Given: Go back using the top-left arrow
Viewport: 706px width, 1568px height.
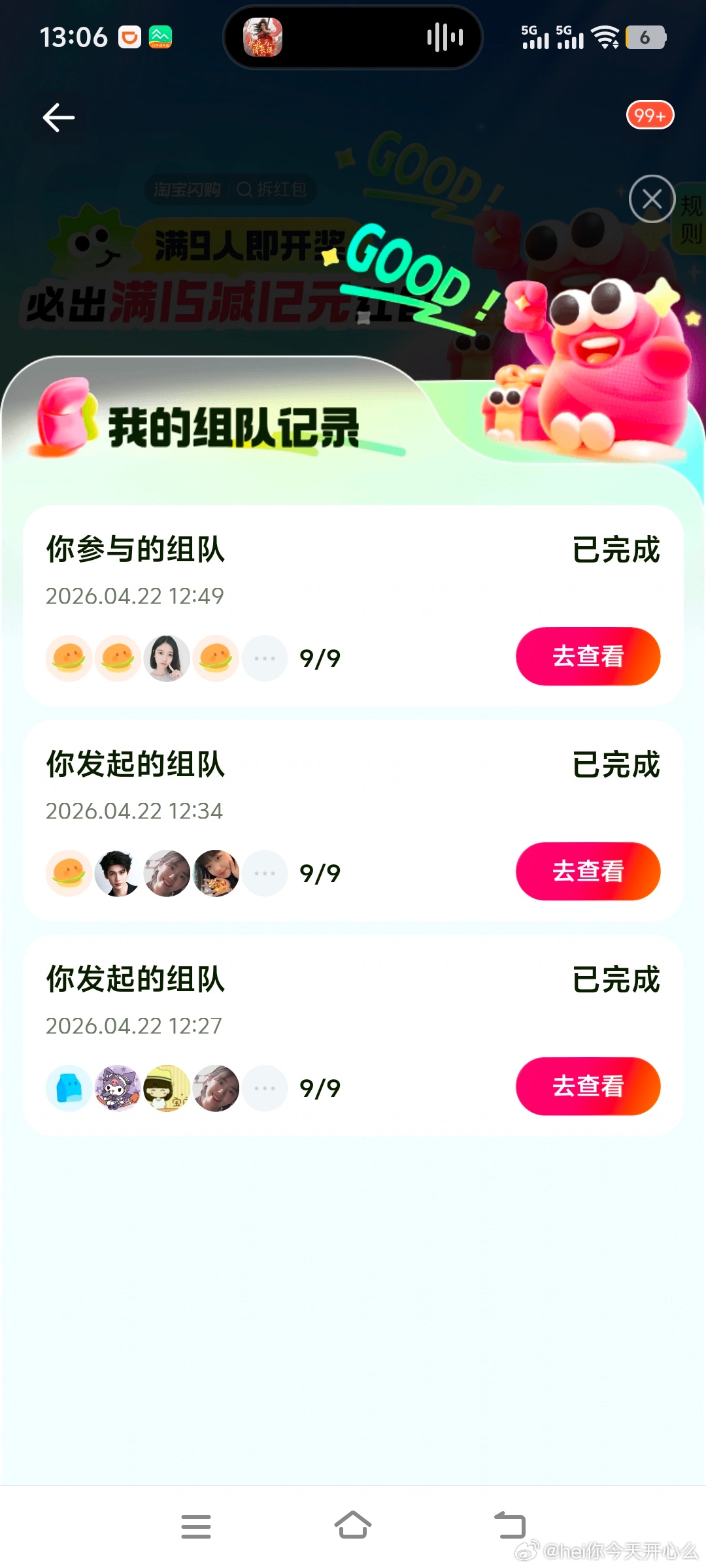Looking at the screenshot, I should [x=59, y=118].
